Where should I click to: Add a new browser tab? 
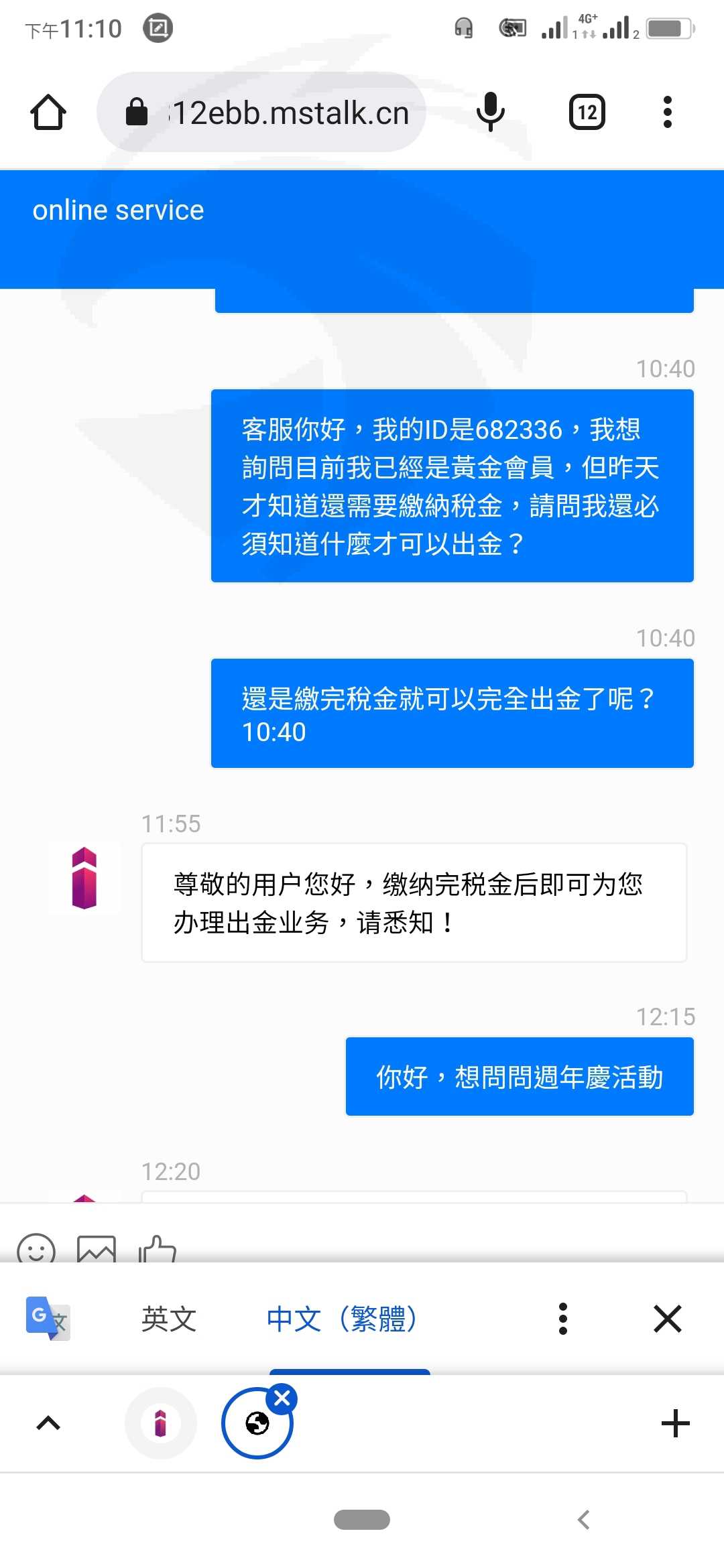675,1423
